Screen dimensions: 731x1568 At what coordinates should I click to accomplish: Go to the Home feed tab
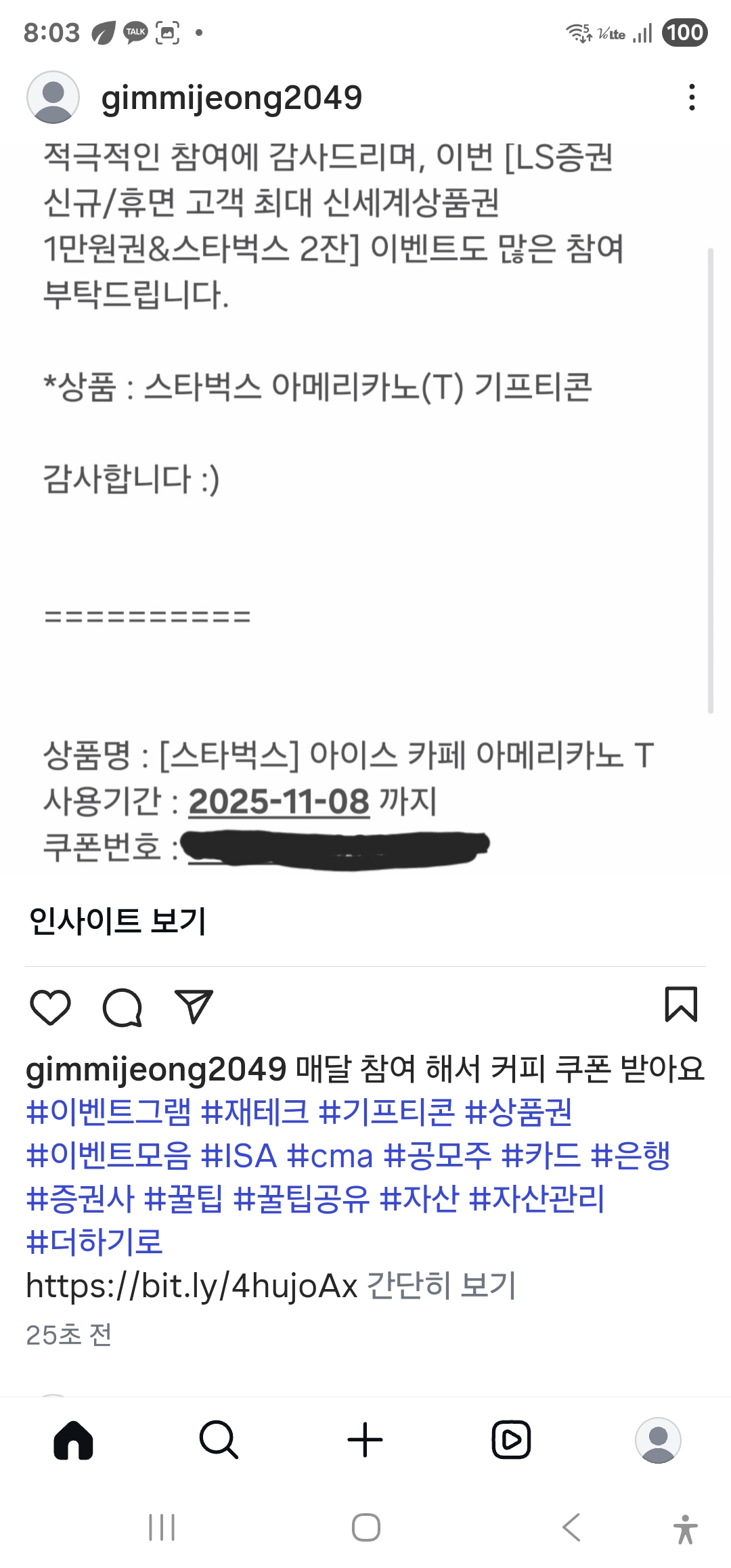(x=73, y=1441)
